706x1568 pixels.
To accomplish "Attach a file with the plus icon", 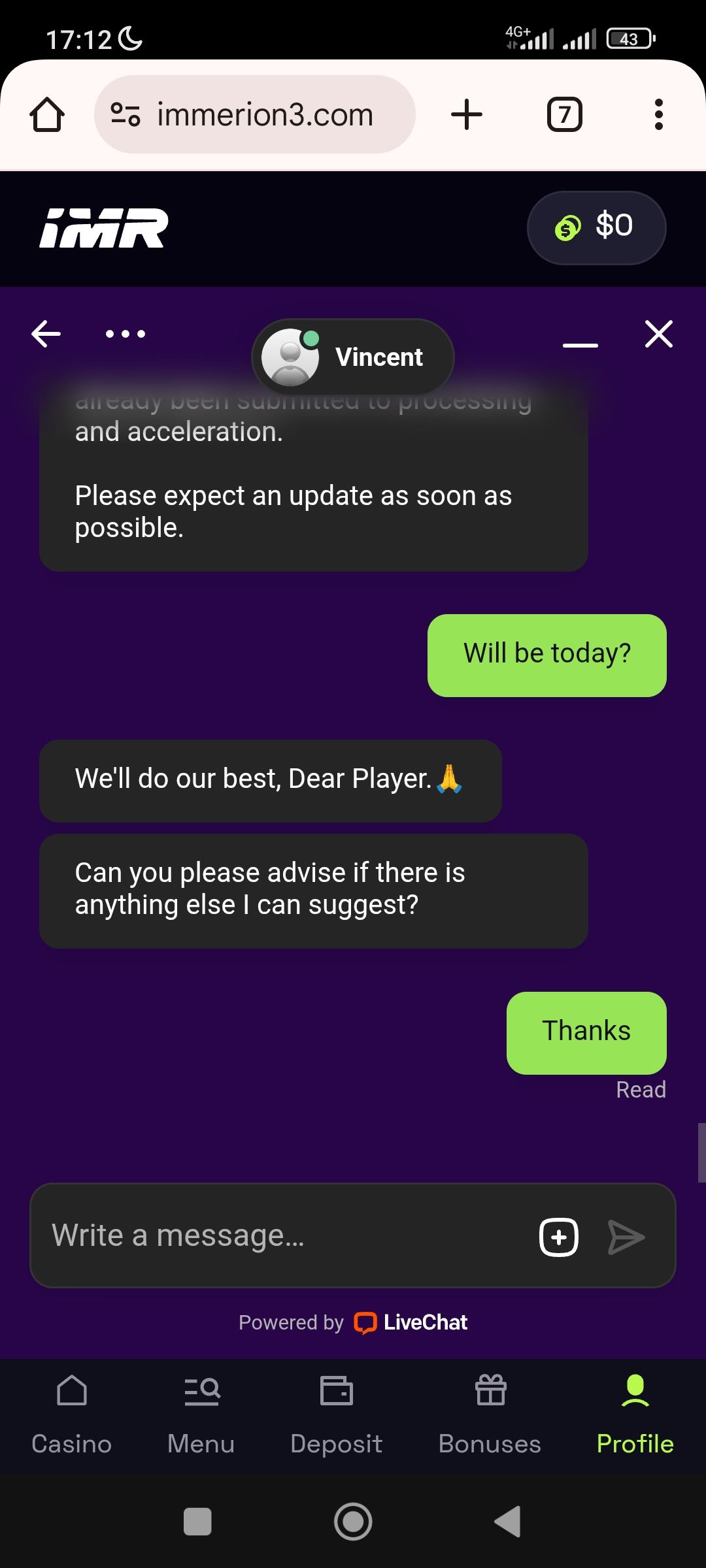I will pyautogui.click(x=558, y=1237).
